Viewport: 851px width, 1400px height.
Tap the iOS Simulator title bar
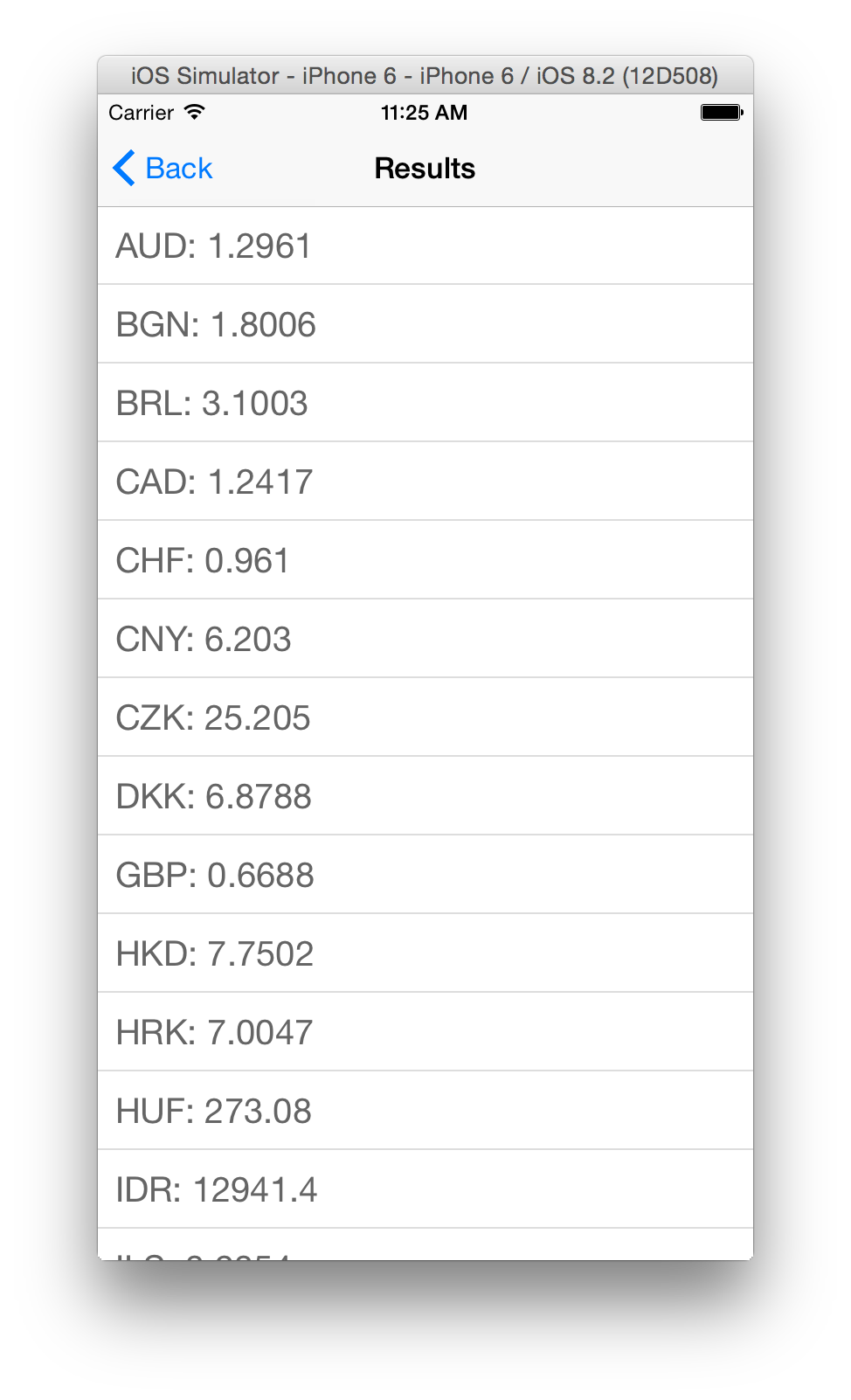[425, 76]
